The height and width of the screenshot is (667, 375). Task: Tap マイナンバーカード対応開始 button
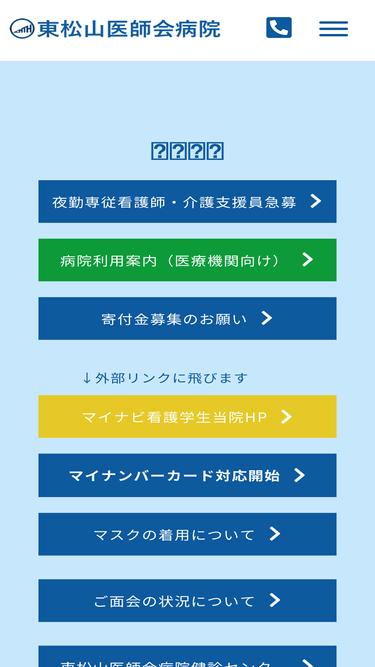188,475
